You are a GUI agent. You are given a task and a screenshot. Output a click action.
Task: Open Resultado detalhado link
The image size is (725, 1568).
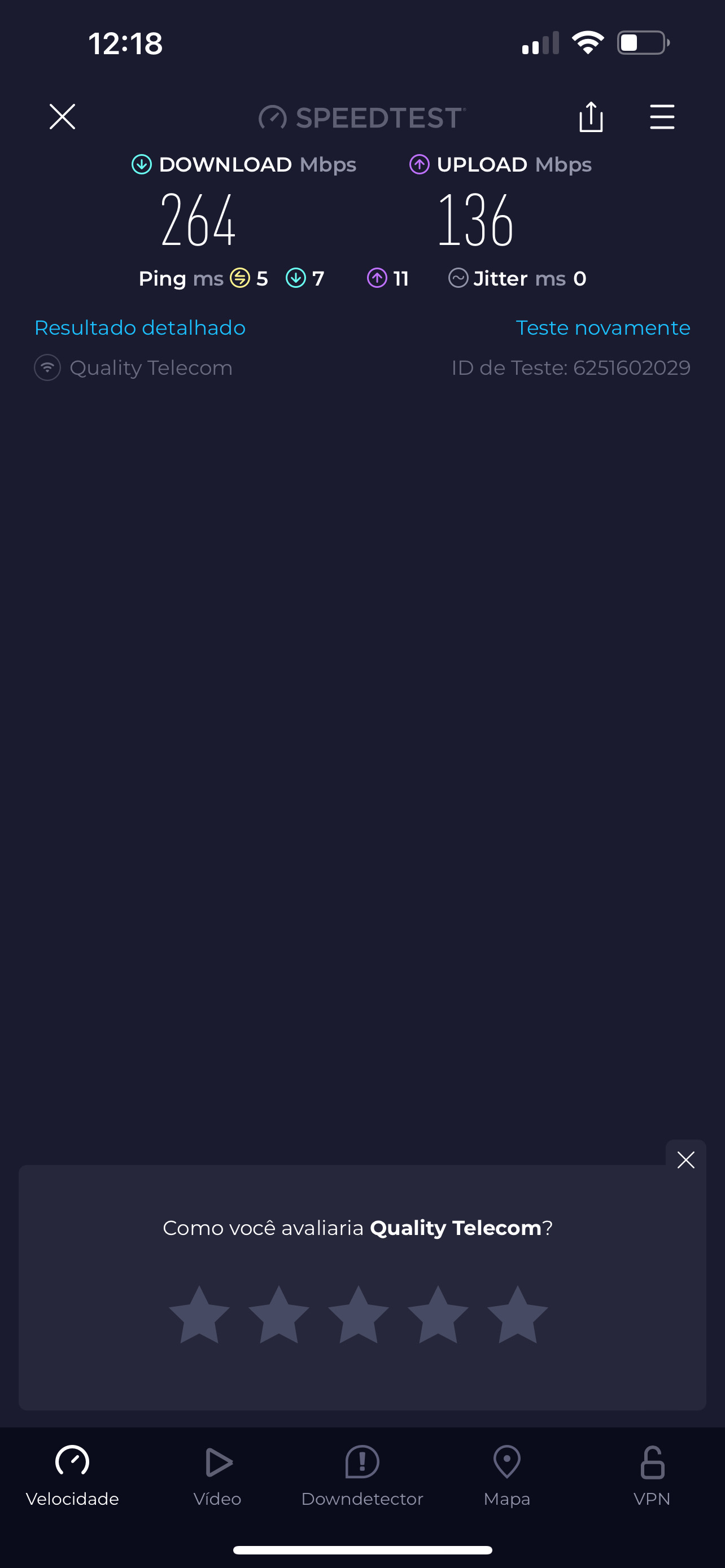tap(140, 327)
